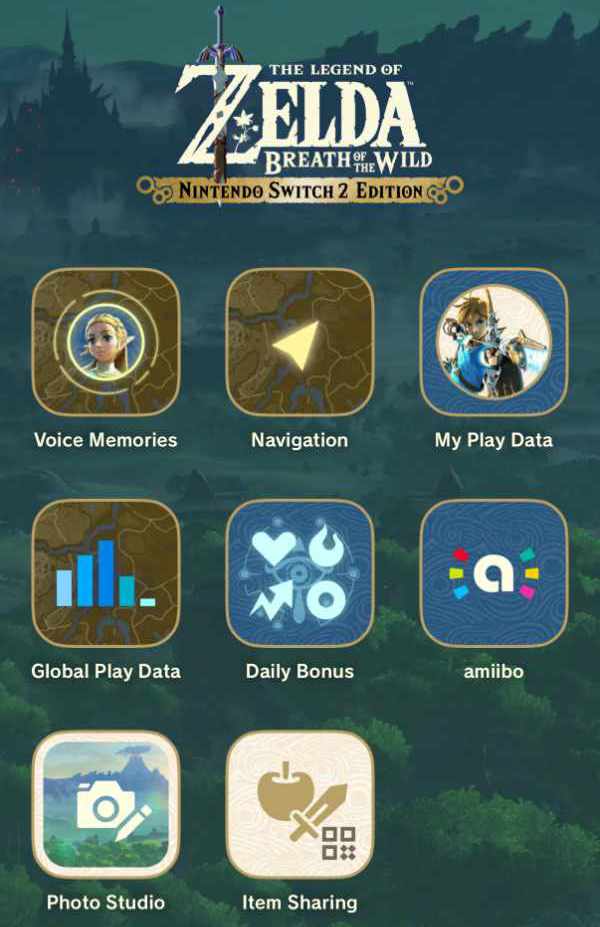Tap the Item Sharing tile
Screen dimensions: 600x927
tap(300, 804)
